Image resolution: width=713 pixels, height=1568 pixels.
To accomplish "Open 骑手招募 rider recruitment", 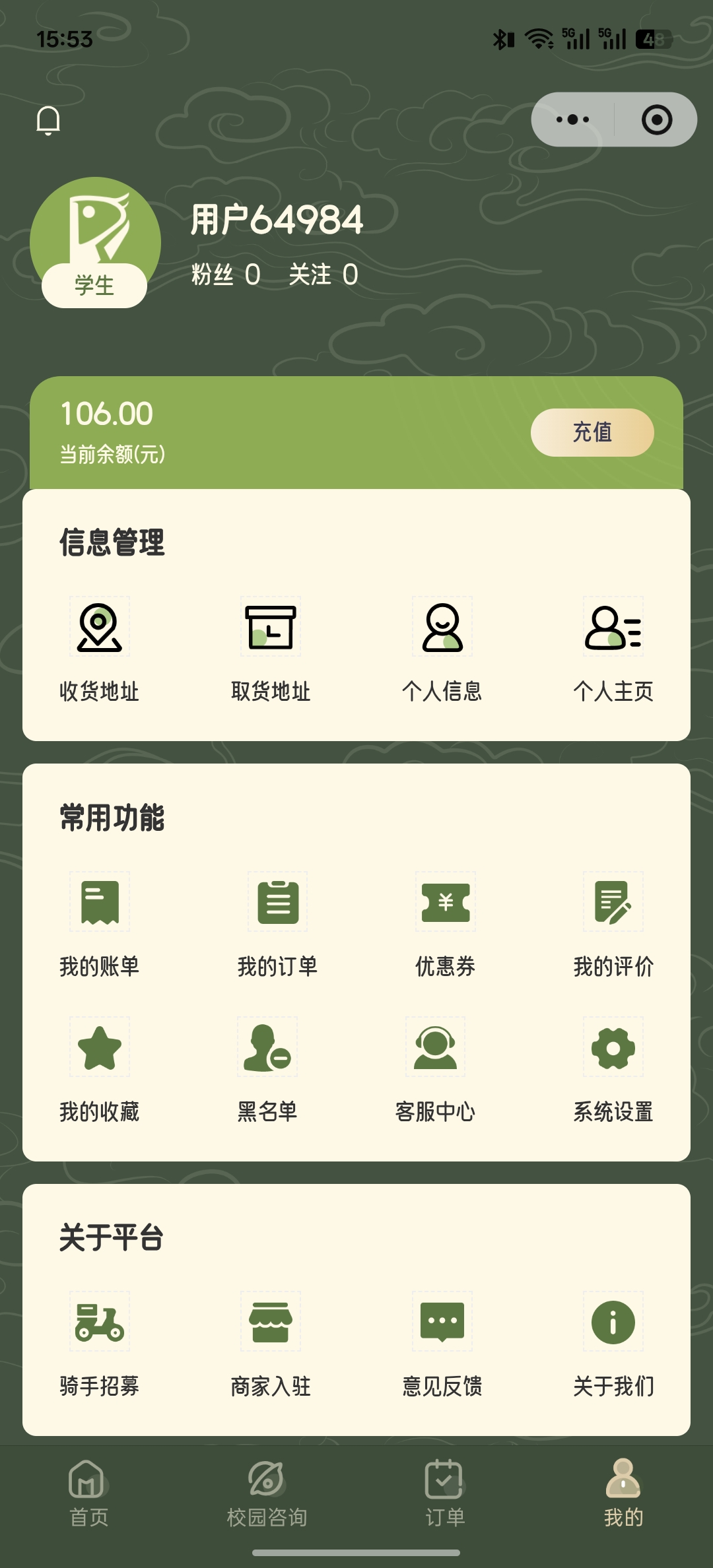I will click(100, 1344).
